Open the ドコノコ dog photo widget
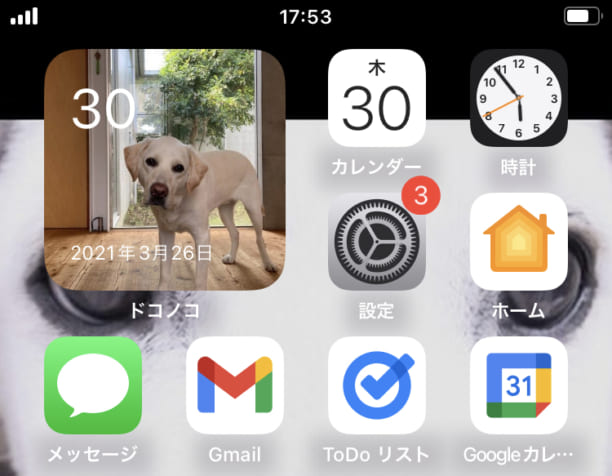The width and height of the screenshot is (612, 476). coord(165,168)
